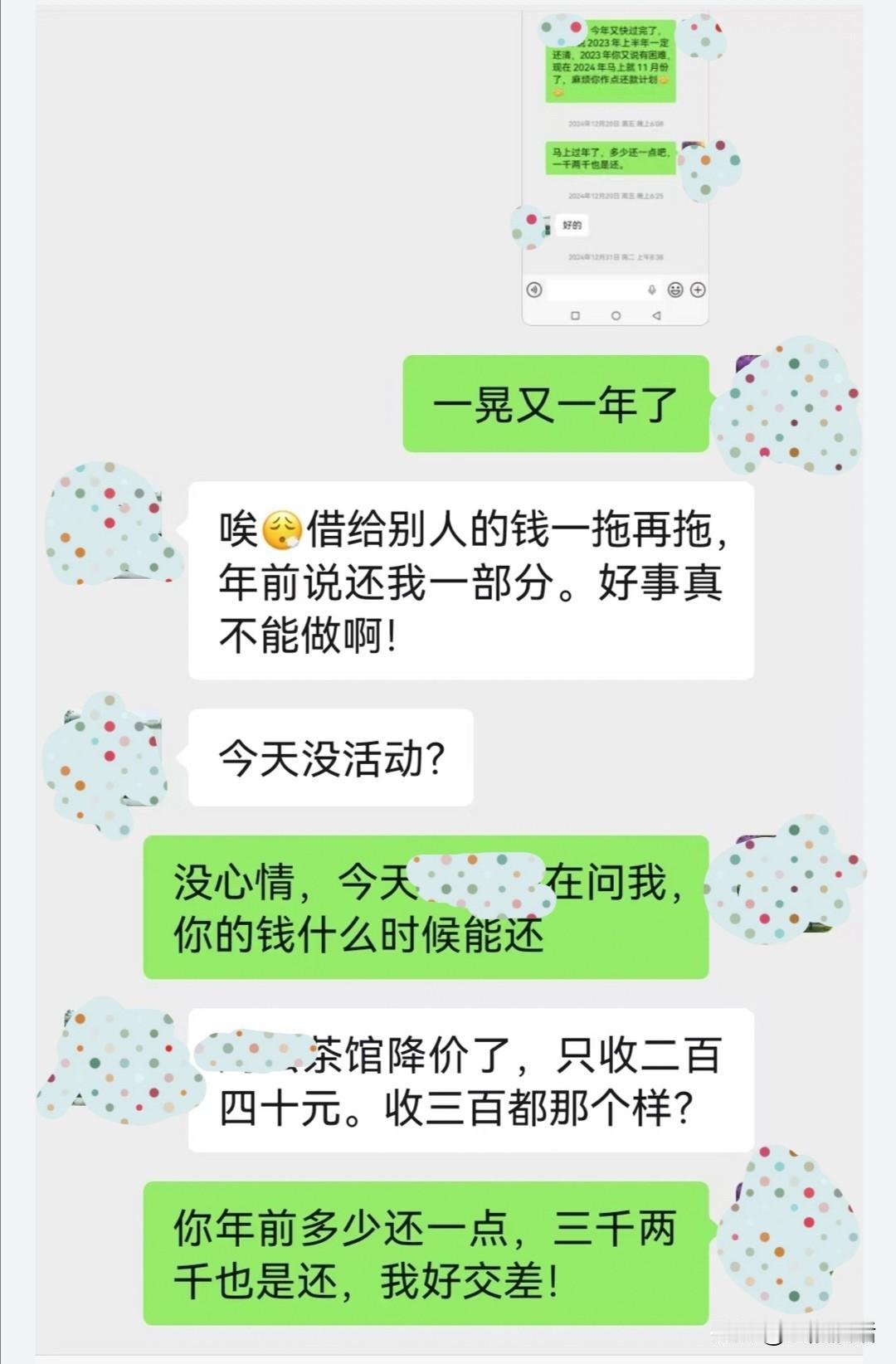Image resolution: width=896 pixels, height=1364 pixels.
Task: Open the emoji picker in the embedded chat screenshot
Action: pyautogui.click(x=675, y=290)
